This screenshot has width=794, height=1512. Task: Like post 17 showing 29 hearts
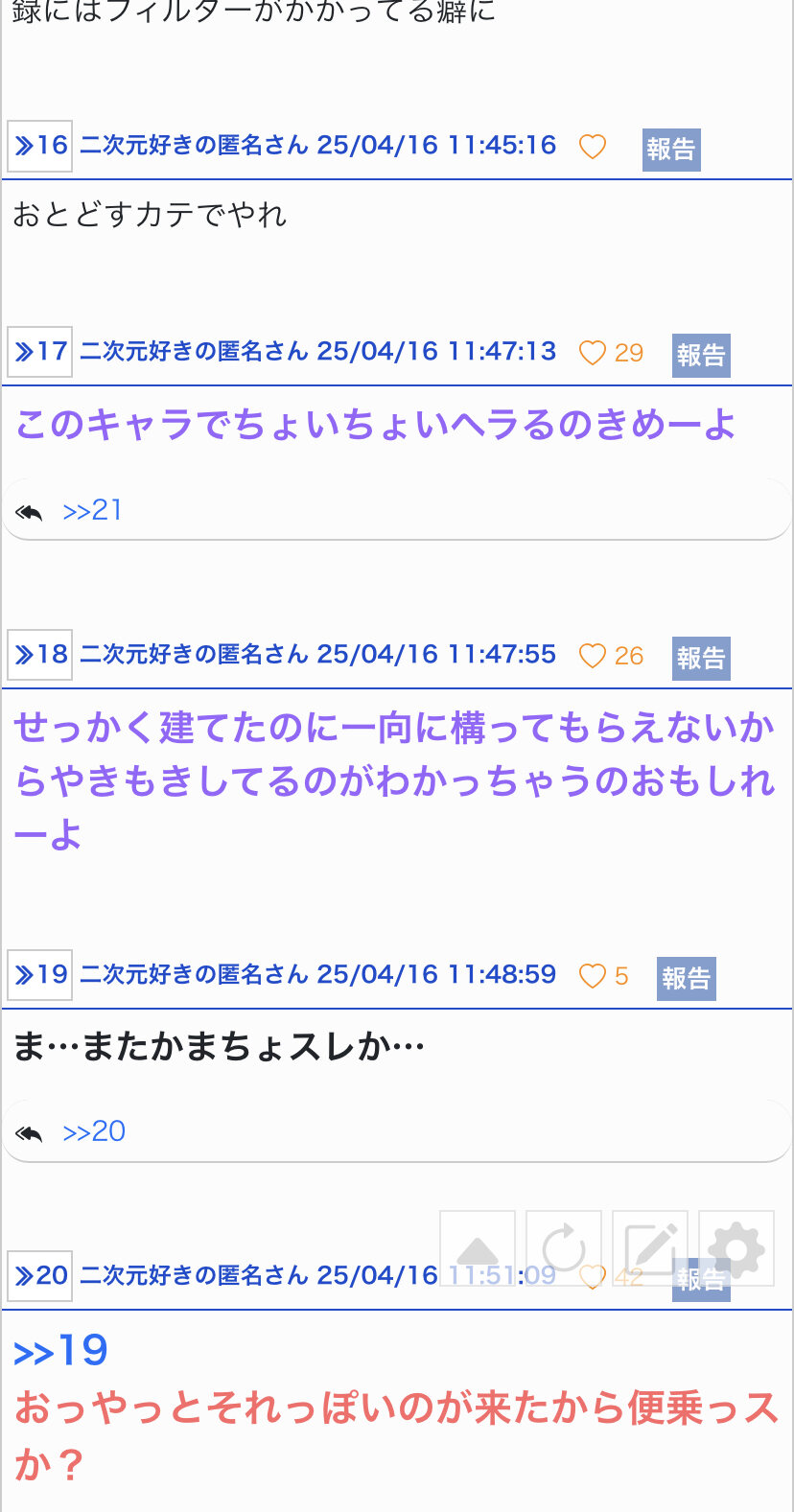[x=593, y=353]
